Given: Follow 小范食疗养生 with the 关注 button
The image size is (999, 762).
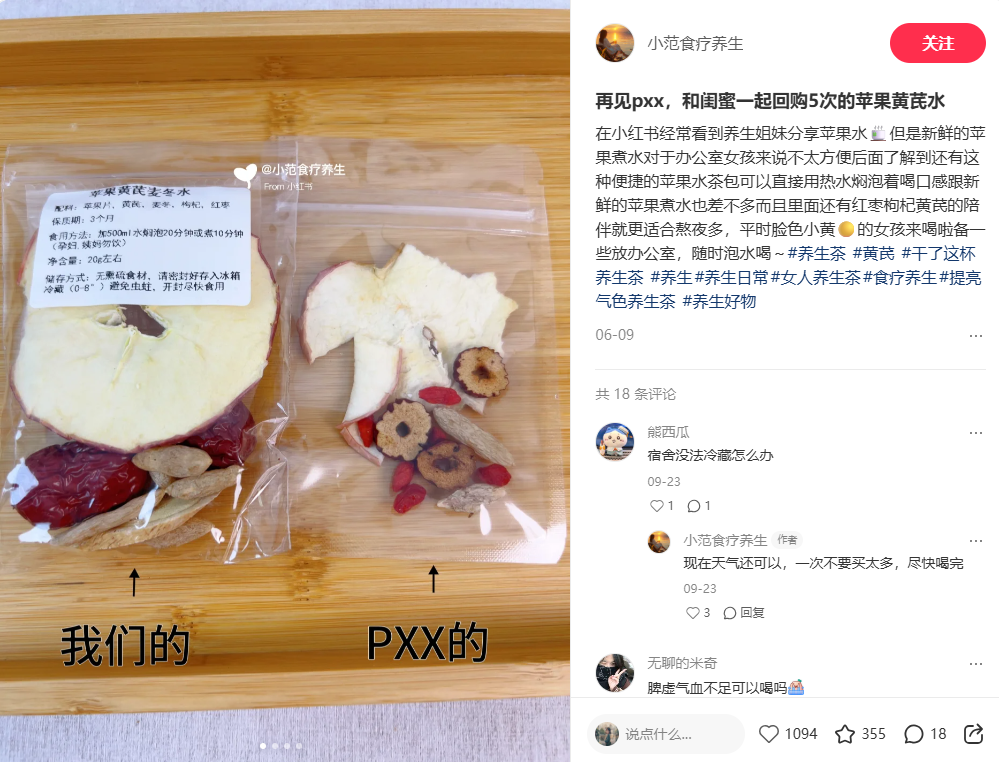Looking at the screenshot, I should tap(937, 43).
